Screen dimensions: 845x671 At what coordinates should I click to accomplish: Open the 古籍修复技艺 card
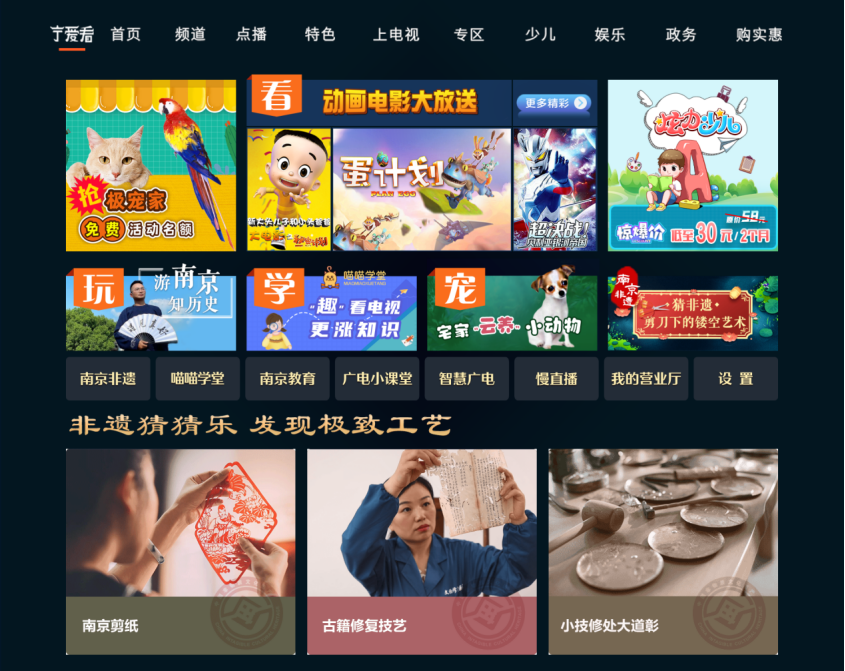421,551
